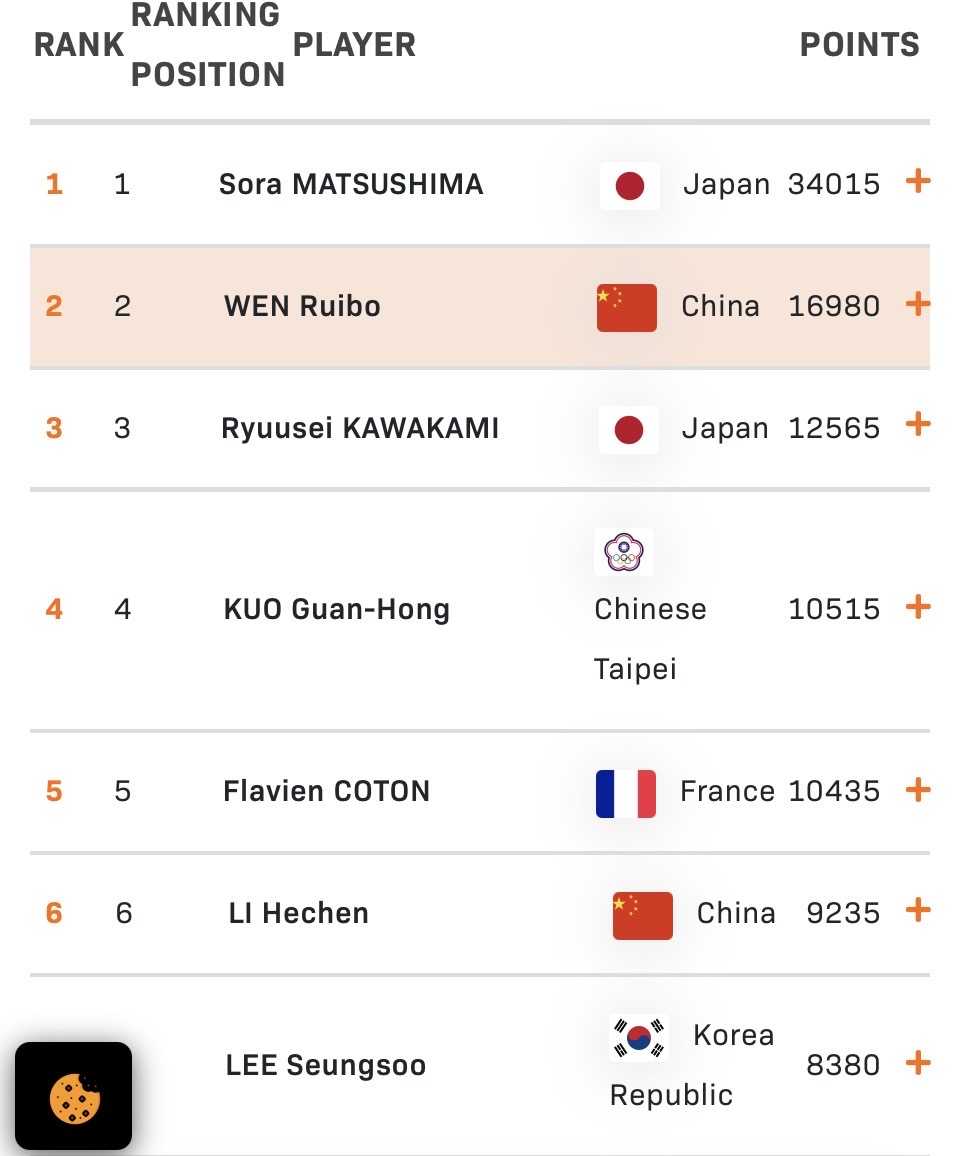Expand Sora MATSUSHIMA's points details

[917, 181]
